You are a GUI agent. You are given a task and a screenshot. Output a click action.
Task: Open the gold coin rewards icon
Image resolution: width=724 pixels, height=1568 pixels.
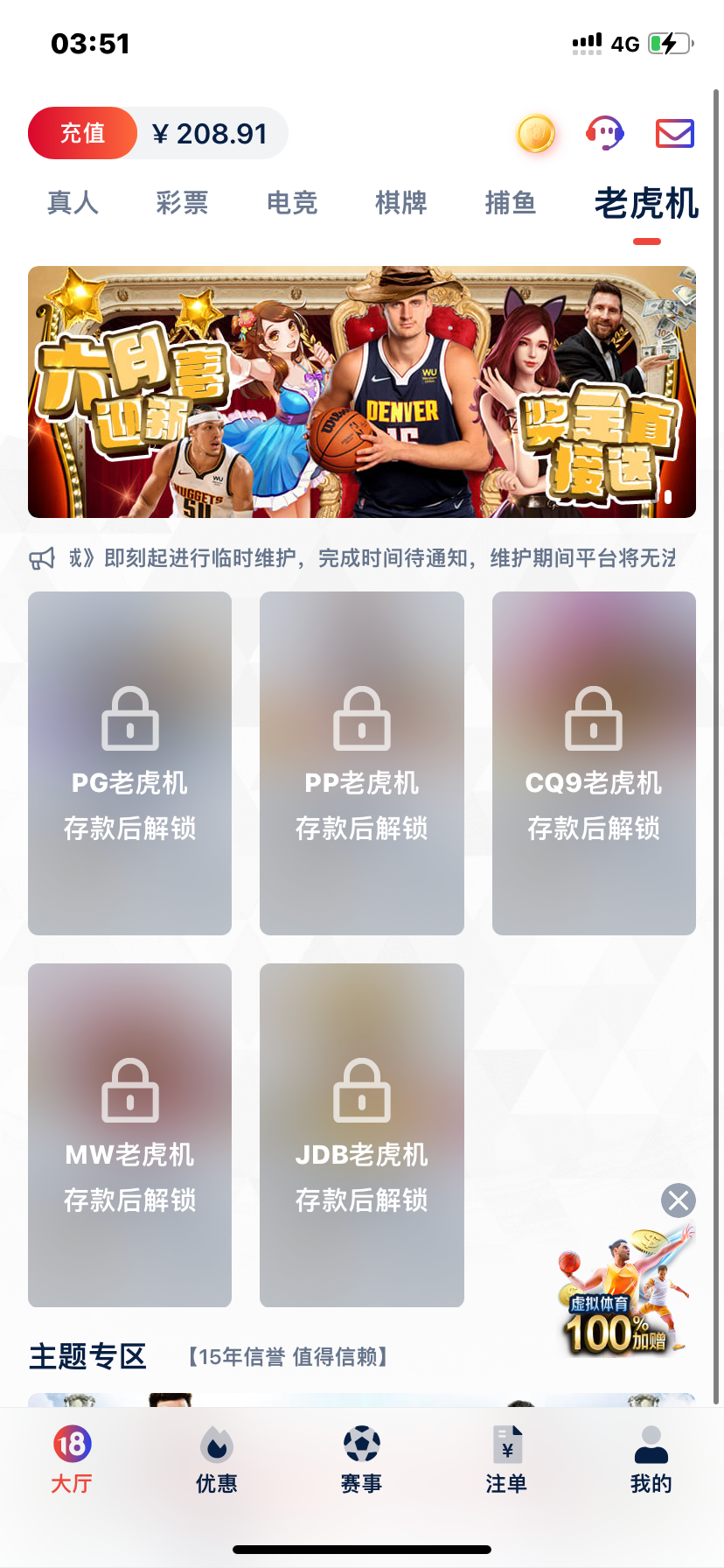[536, 134]
